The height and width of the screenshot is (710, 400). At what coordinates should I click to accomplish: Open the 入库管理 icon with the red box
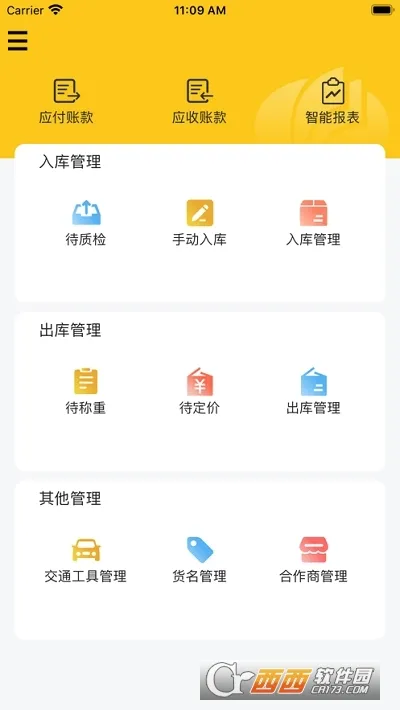[313, 223]
